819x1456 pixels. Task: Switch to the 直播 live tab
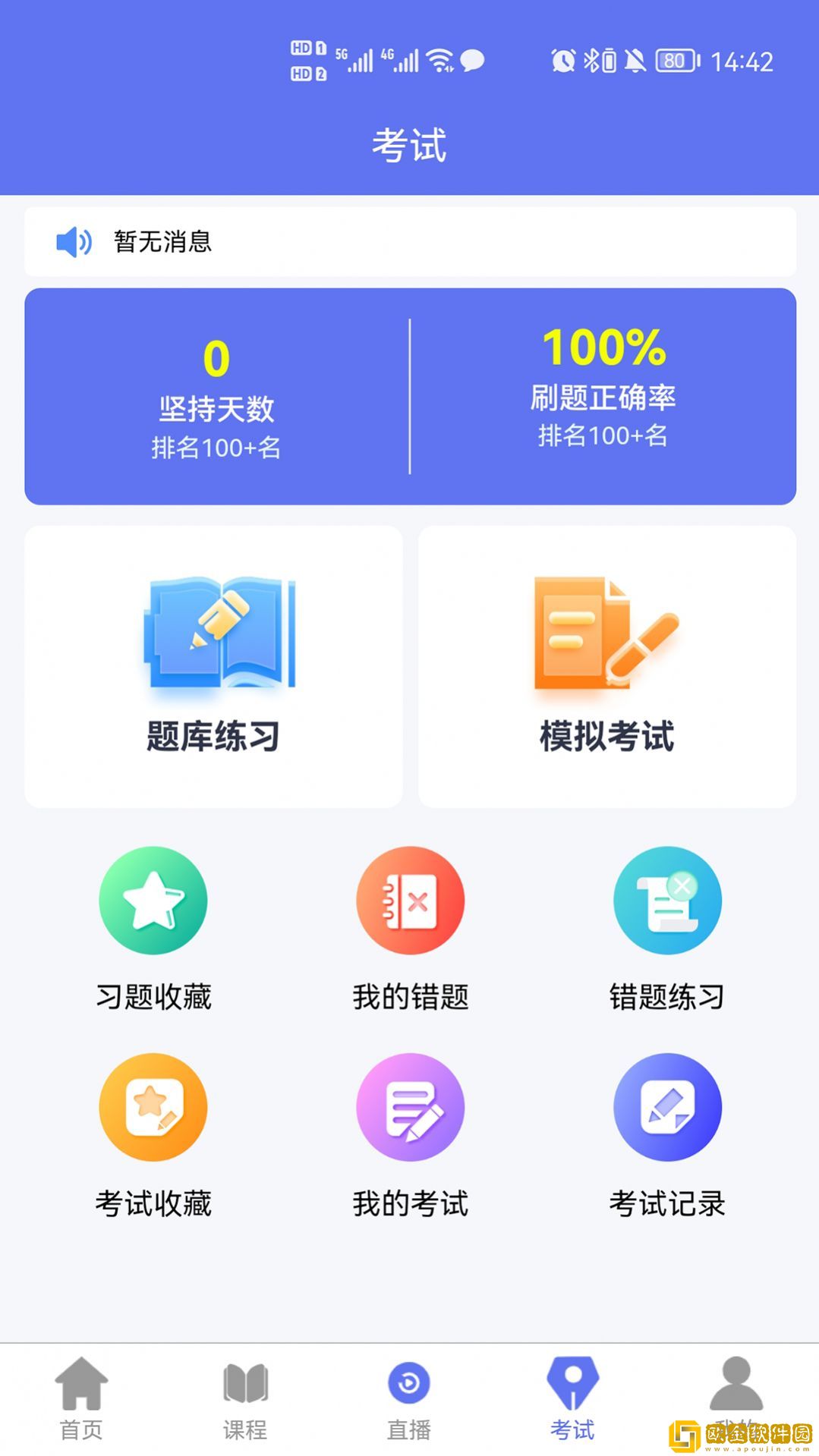click(409, 1398)
